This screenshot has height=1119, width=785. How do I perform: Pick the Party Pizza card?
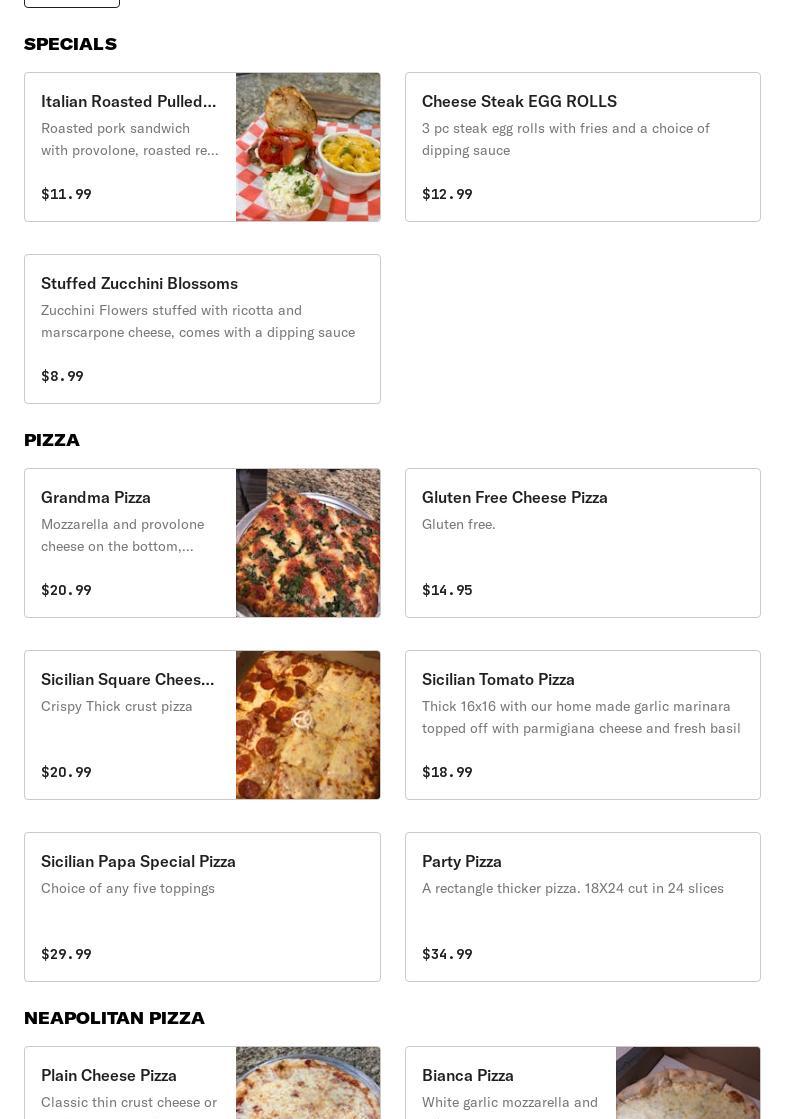(582, 907)
